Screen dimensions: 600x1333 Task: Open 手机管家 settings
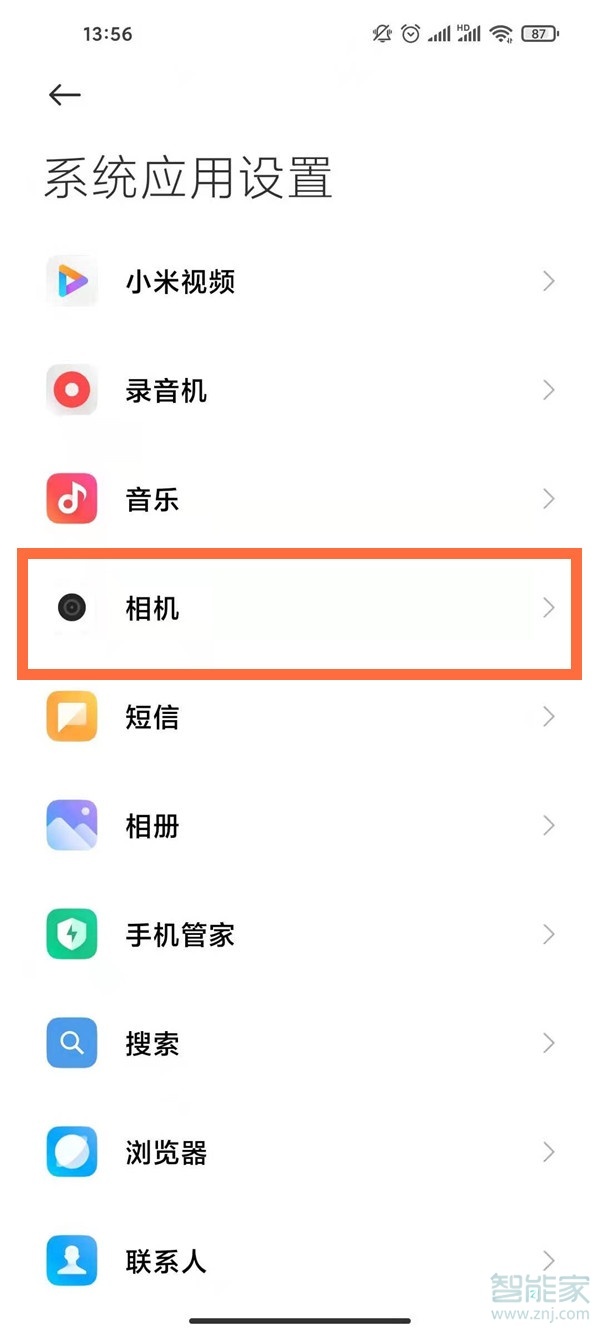pyautogui.click(x=300, y=934)
